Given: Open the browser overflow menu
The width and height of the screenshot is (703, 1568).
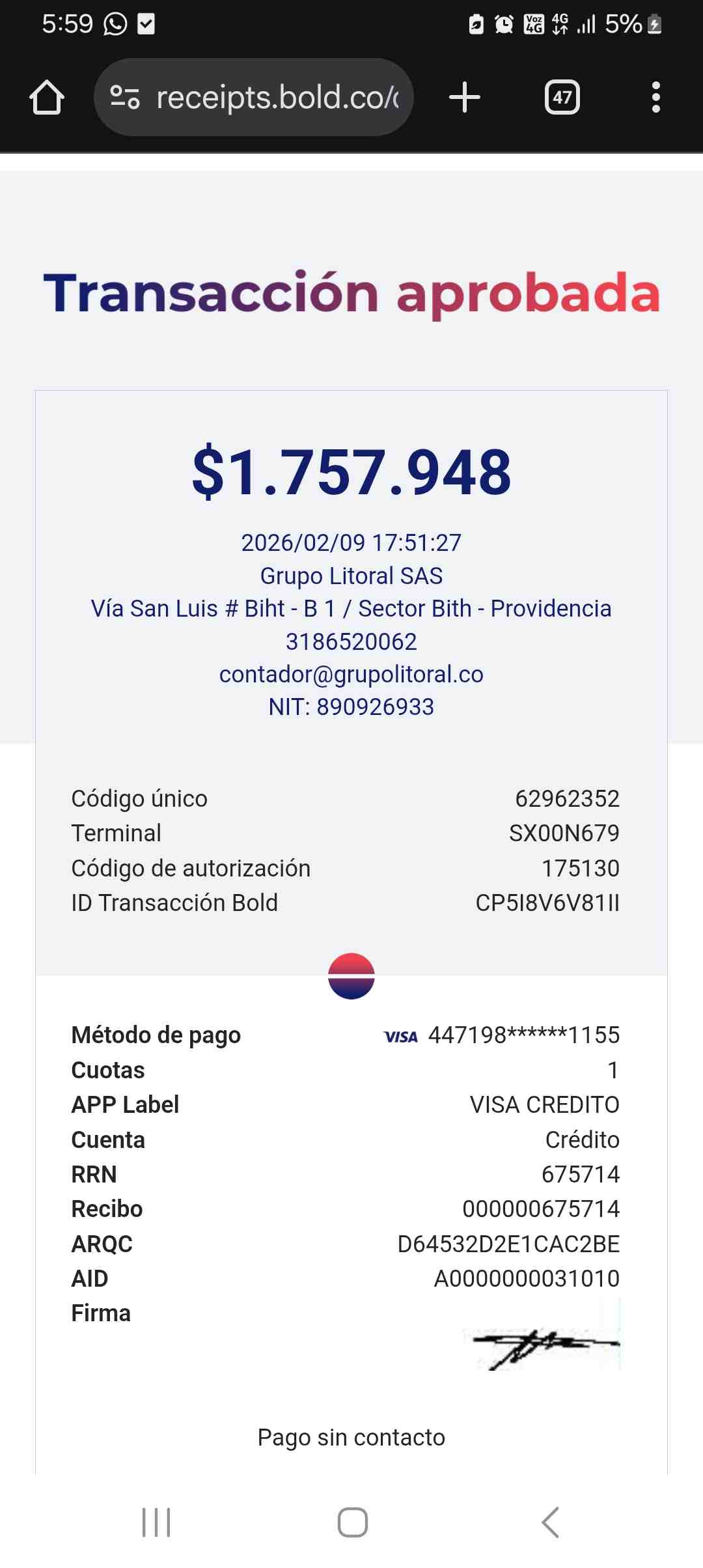Looking at the screenshot, I should point(655,97).
